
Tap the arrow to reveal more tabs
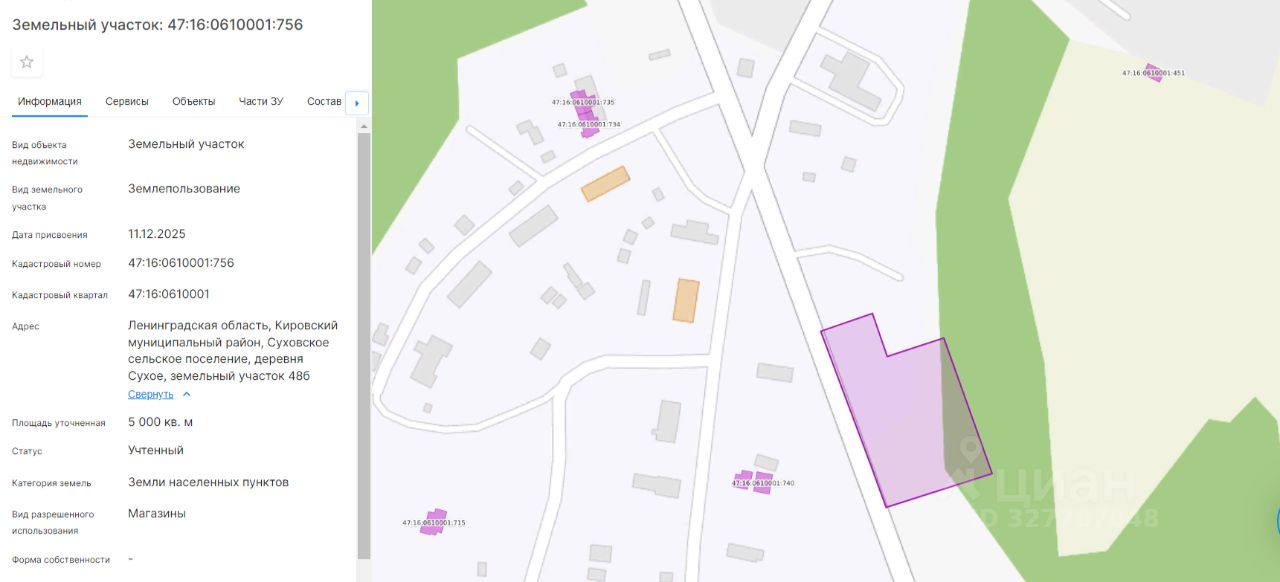(357, 102)
